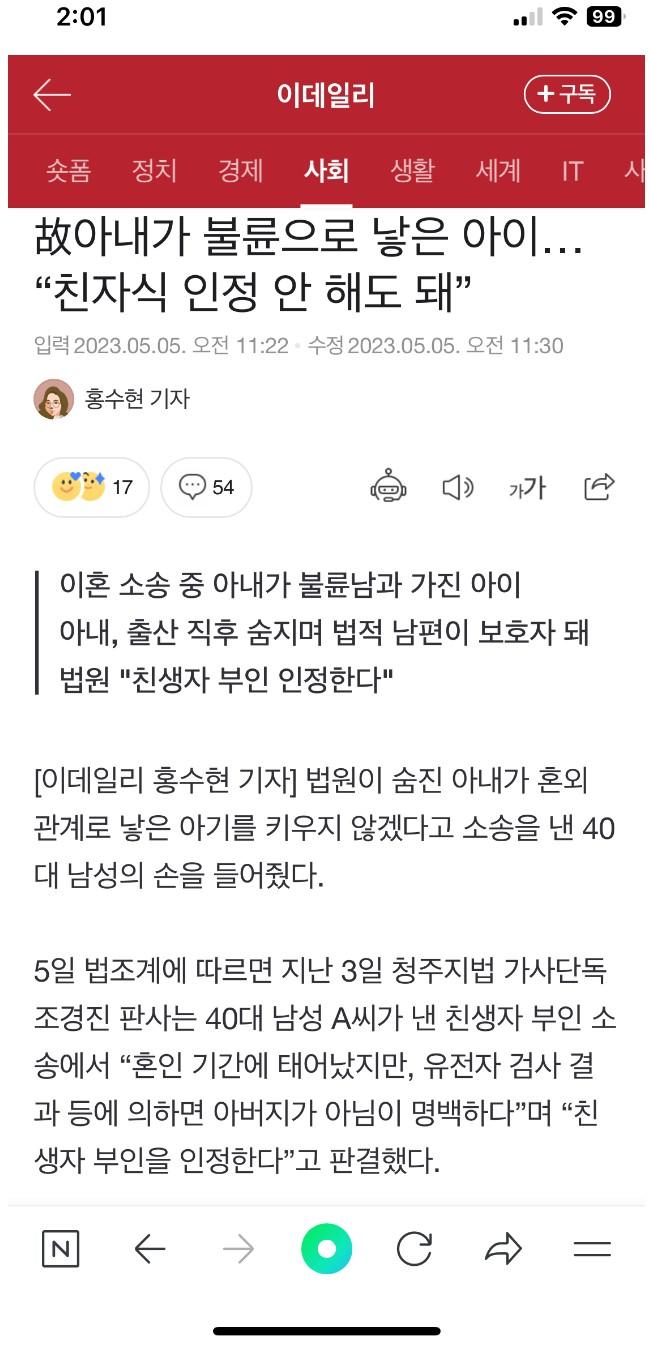Tap the browser back arrow at bottom

click(x=149, y=1249)
